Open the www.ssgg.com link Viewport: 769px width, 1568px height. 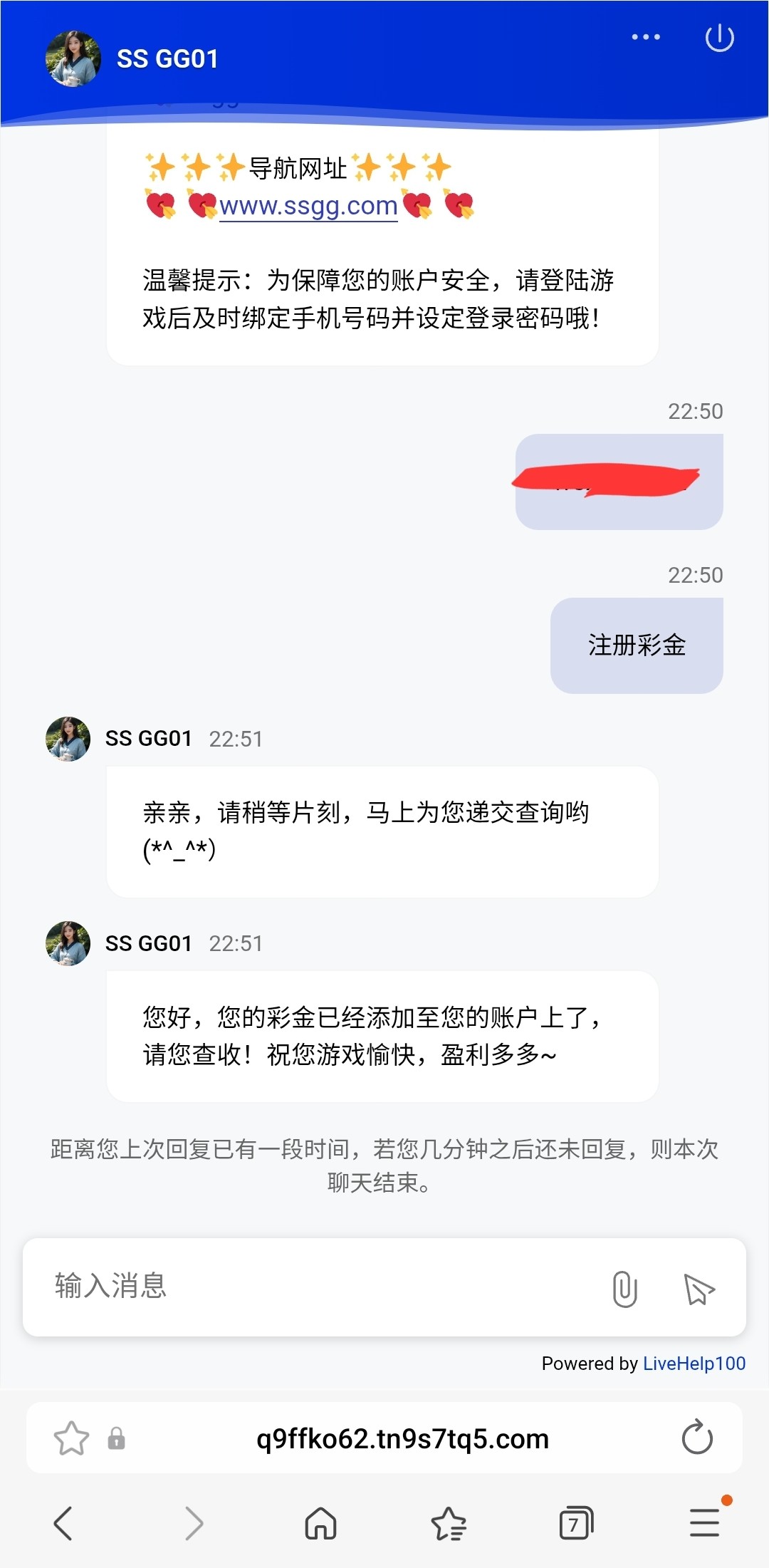point(308,206)
